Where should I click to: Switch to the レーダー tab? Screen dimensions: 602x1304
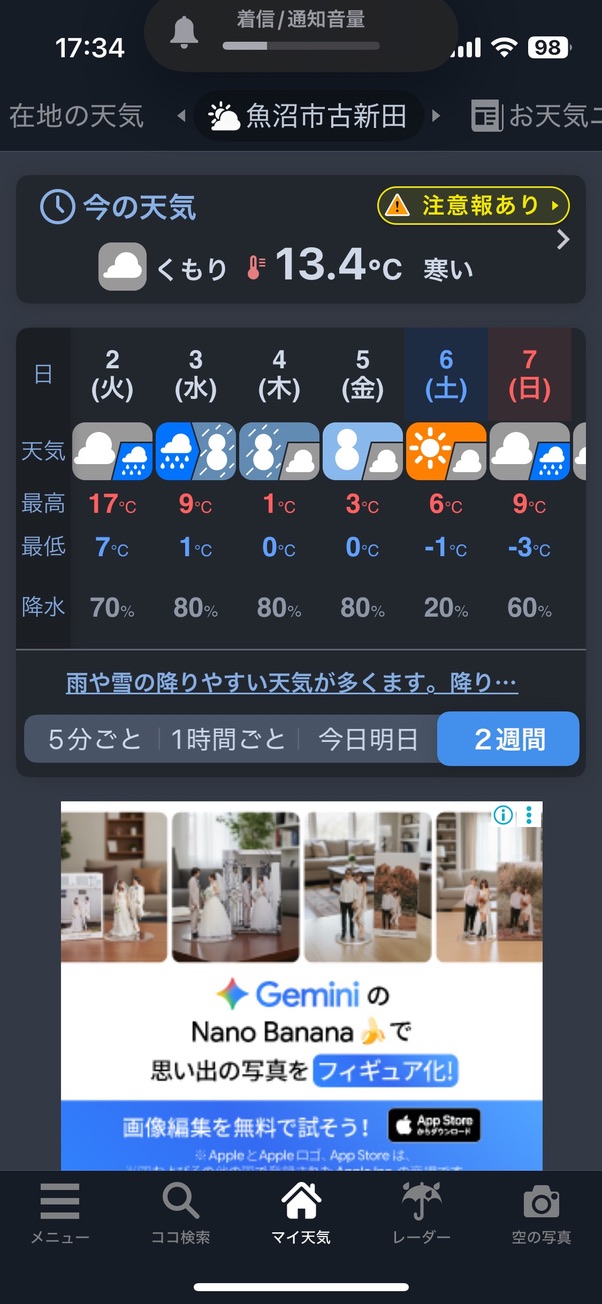(422, 1214)
